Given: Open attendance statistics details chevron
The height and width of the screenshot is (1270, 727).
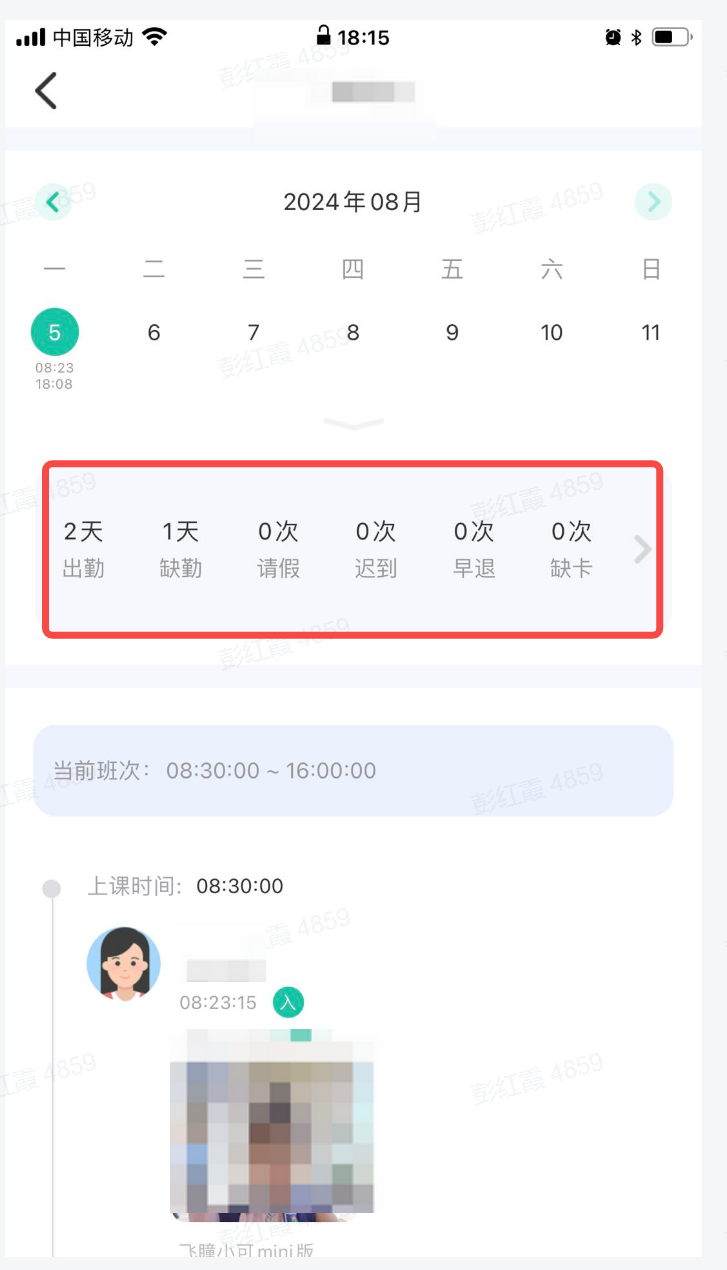Looking at the screenshot, I should tap(643, 549).
